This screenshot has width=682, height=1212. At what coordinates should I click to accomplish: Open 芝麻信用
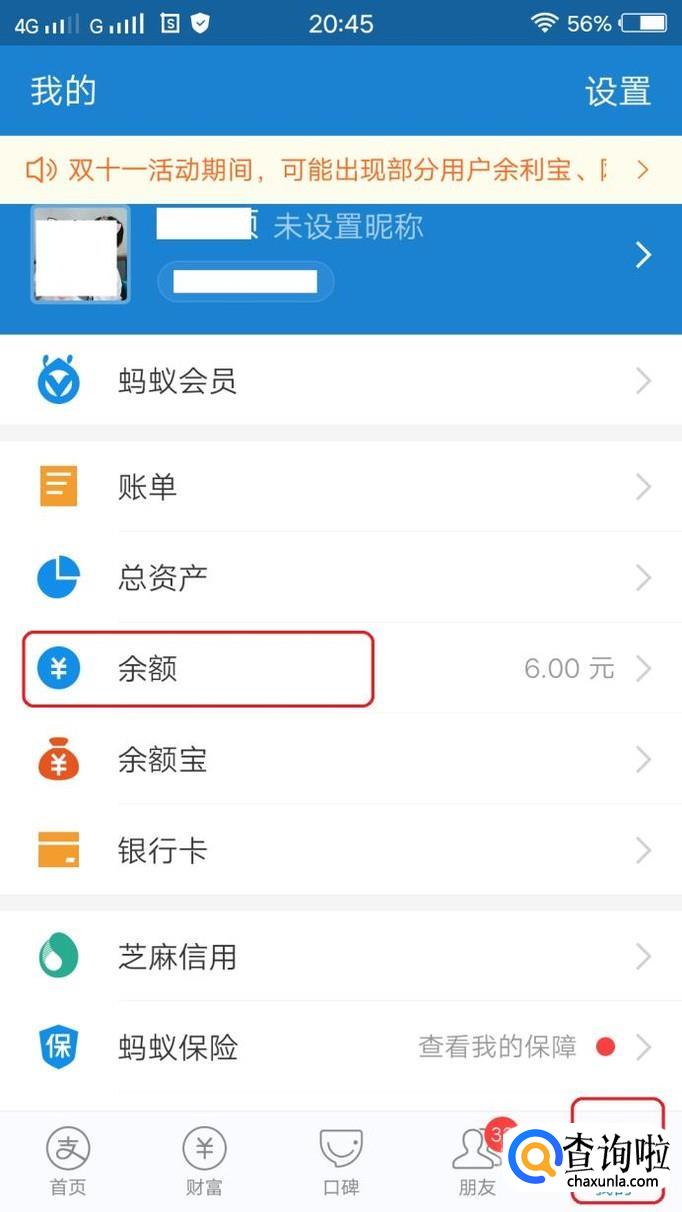pos(340,957)
